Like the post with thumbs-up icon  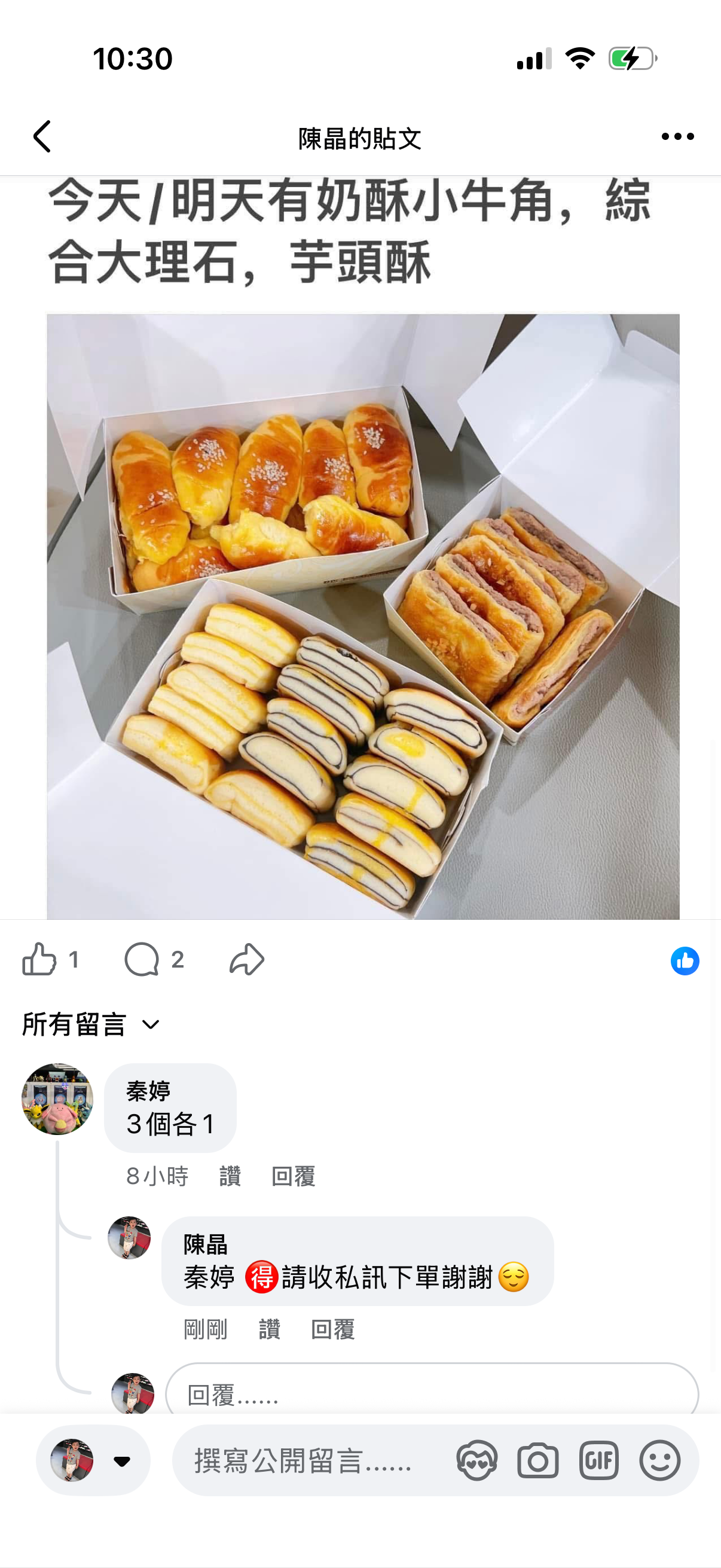click(x=40, y=960)
